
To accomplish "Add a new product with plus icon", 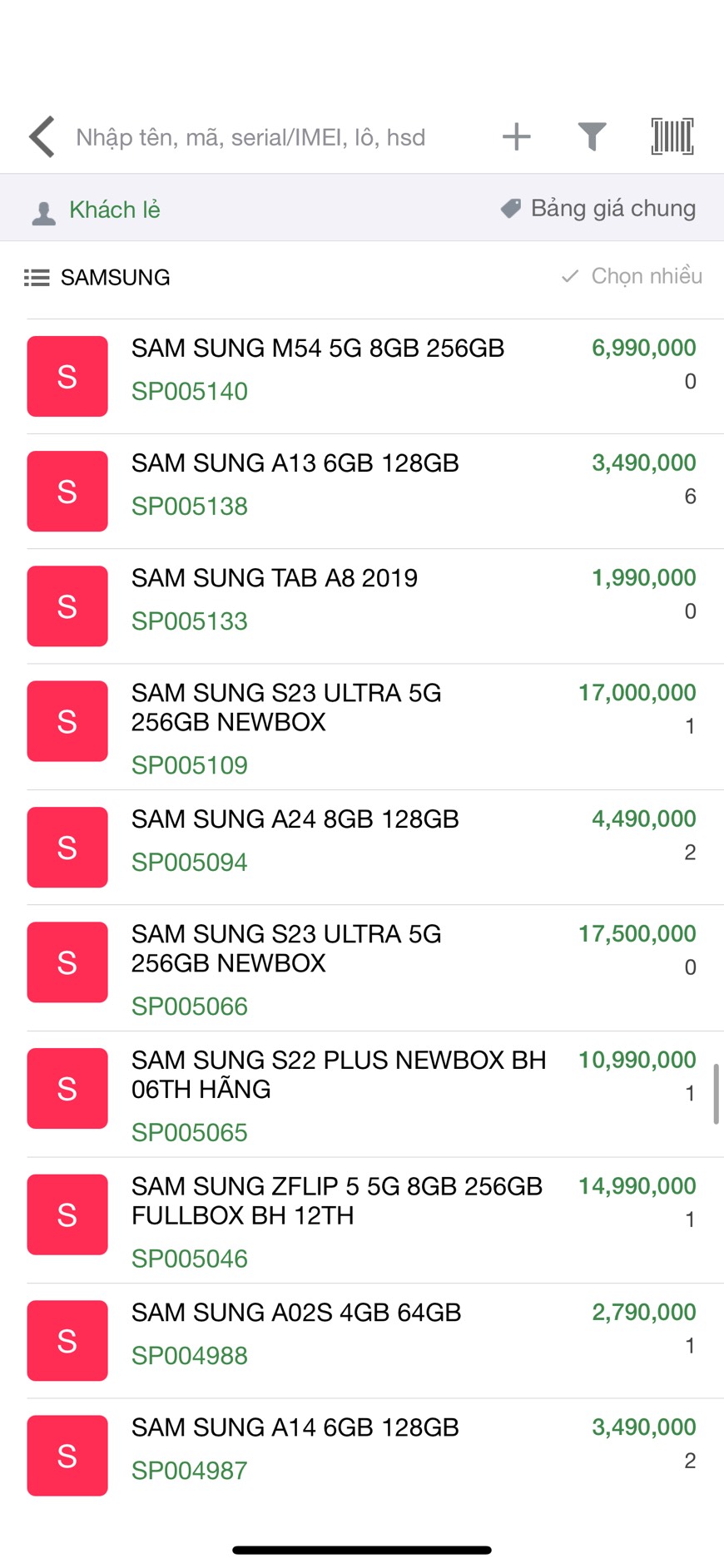I will tap(517, 136).
